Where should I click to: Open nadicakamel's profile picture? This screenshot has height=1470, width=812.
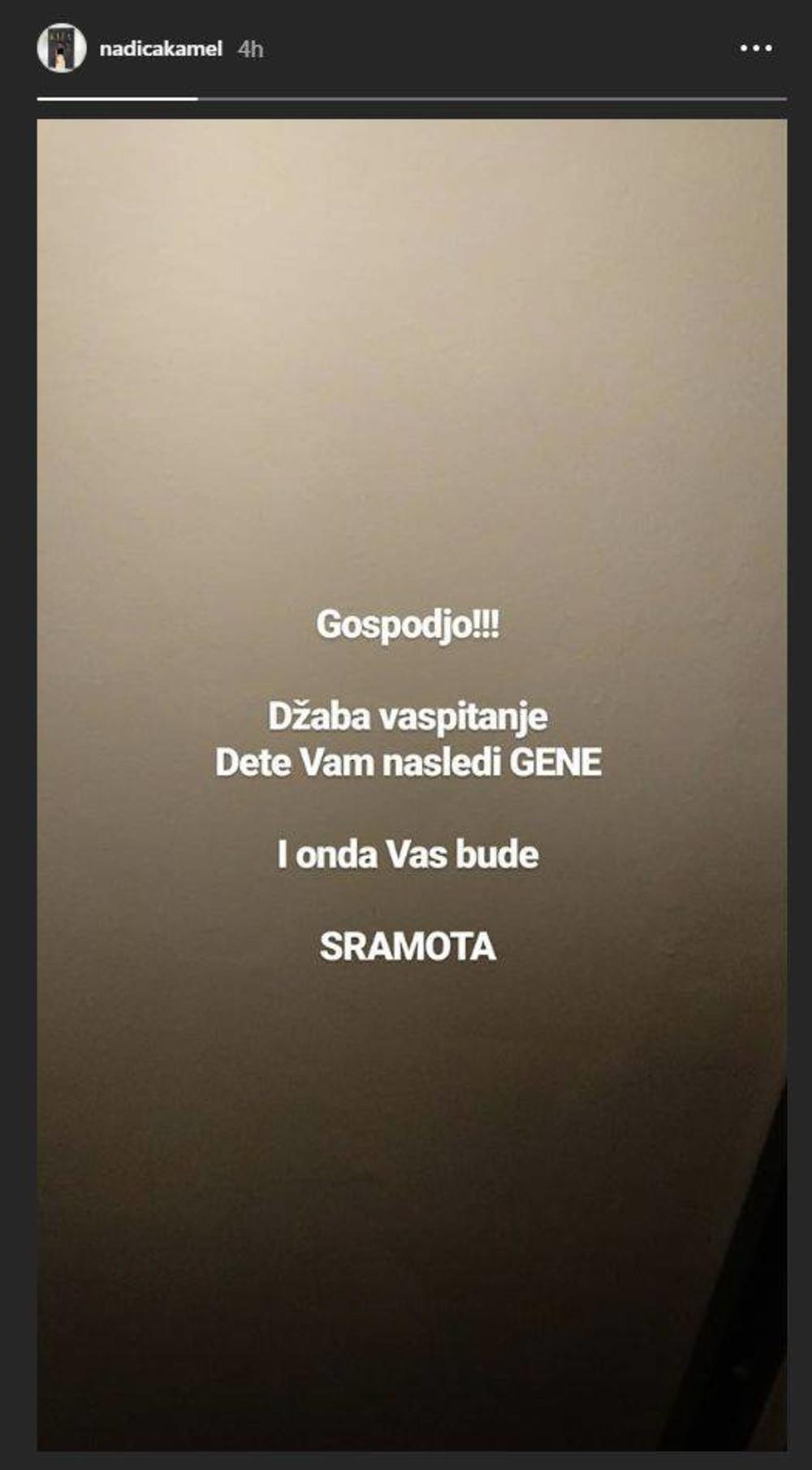62,49
